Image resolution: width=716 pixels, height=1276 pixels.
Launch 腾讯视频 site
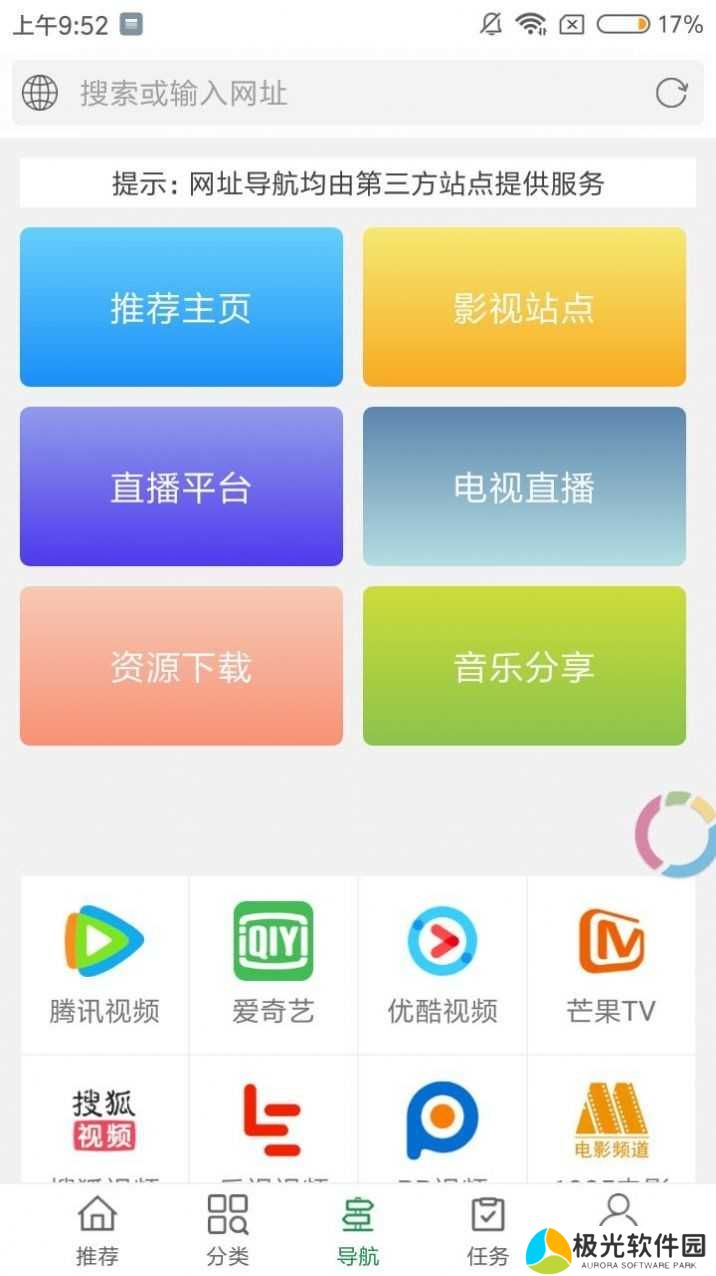click(104, 964)
